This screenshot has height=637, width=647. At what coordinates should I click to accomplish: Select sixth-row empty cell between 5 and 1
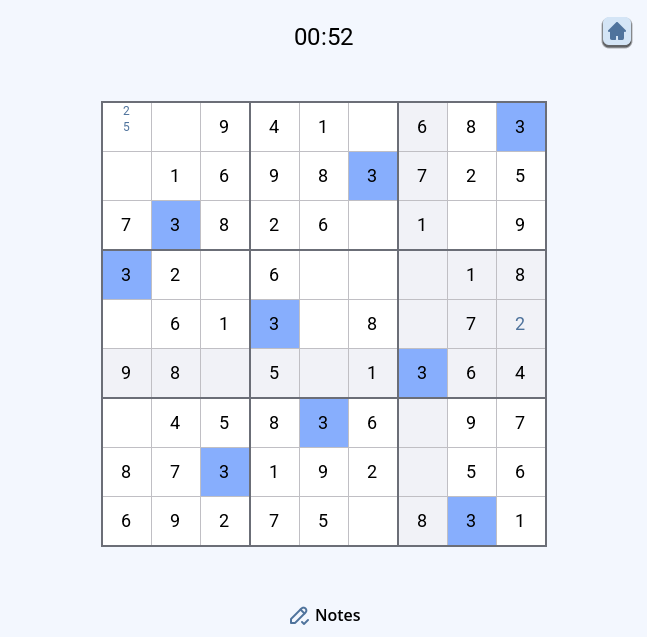323,373
